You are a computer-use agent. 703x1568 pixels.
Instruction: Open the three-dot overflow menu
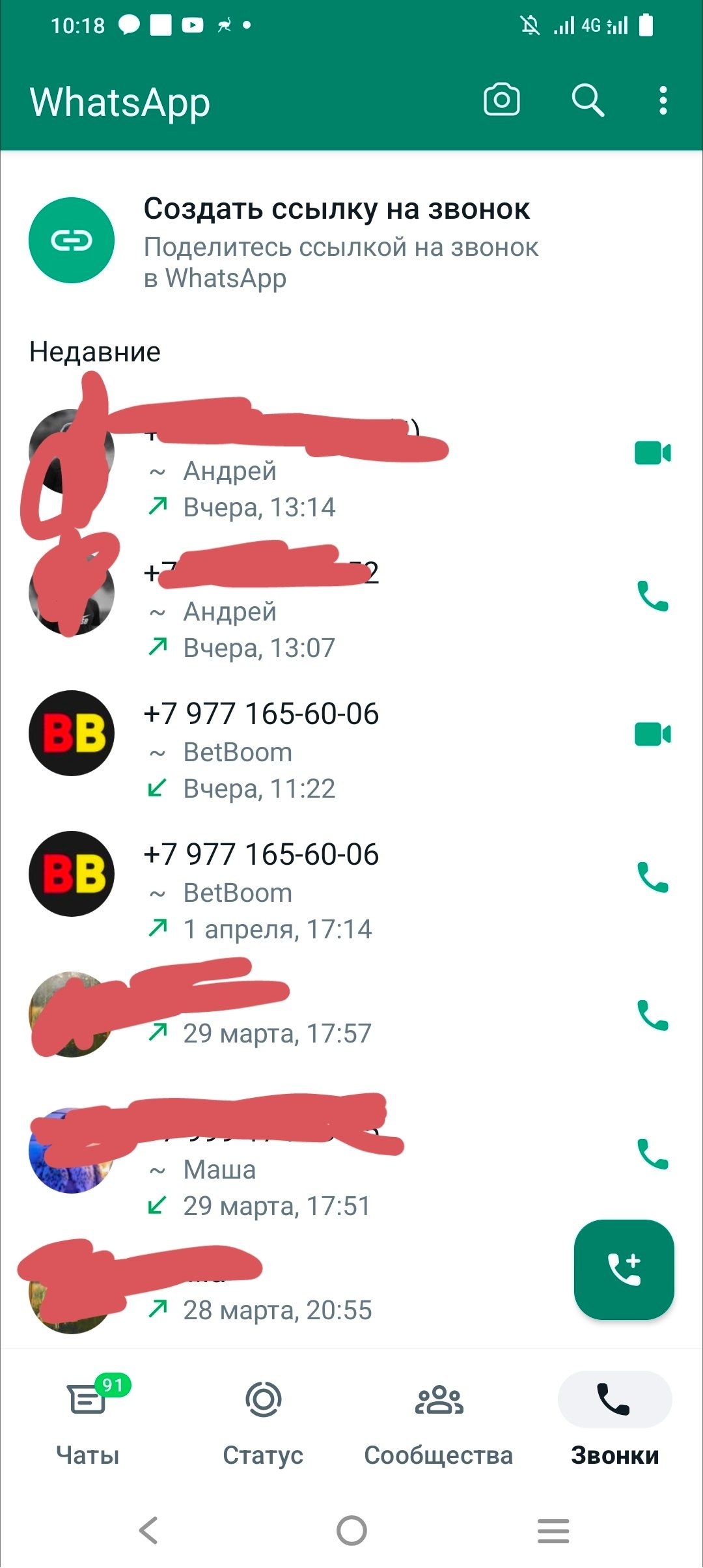(663, 100)
